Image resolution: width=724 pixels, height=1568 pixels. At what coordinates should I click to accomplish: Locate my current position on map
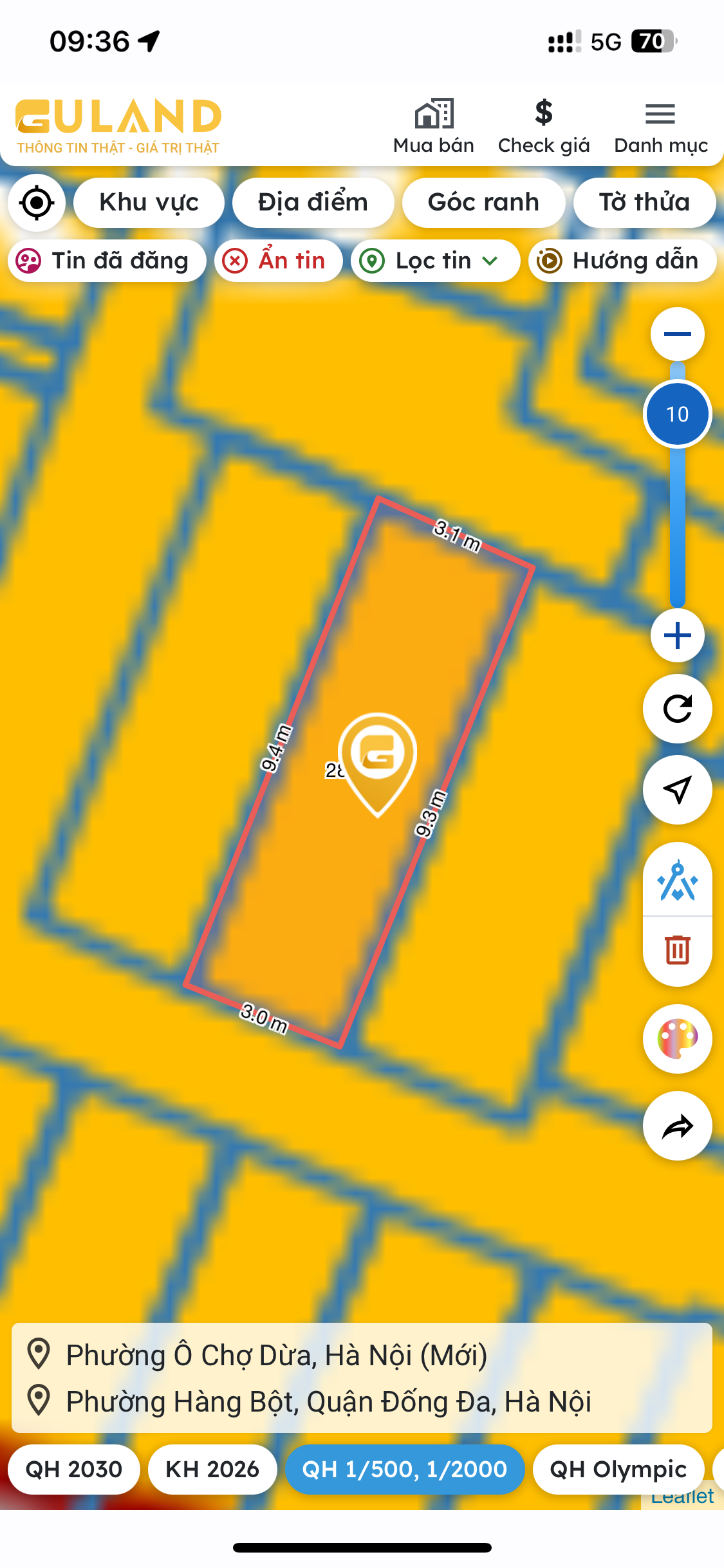coord(37,203)
